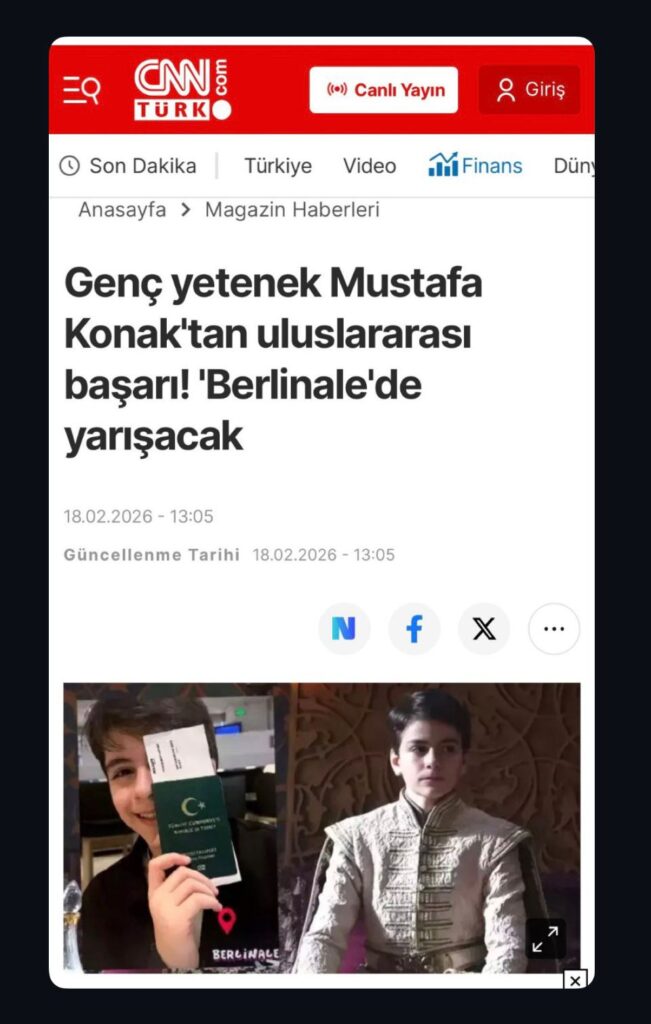Expand the article photo to fullscreen

point(545,938)
